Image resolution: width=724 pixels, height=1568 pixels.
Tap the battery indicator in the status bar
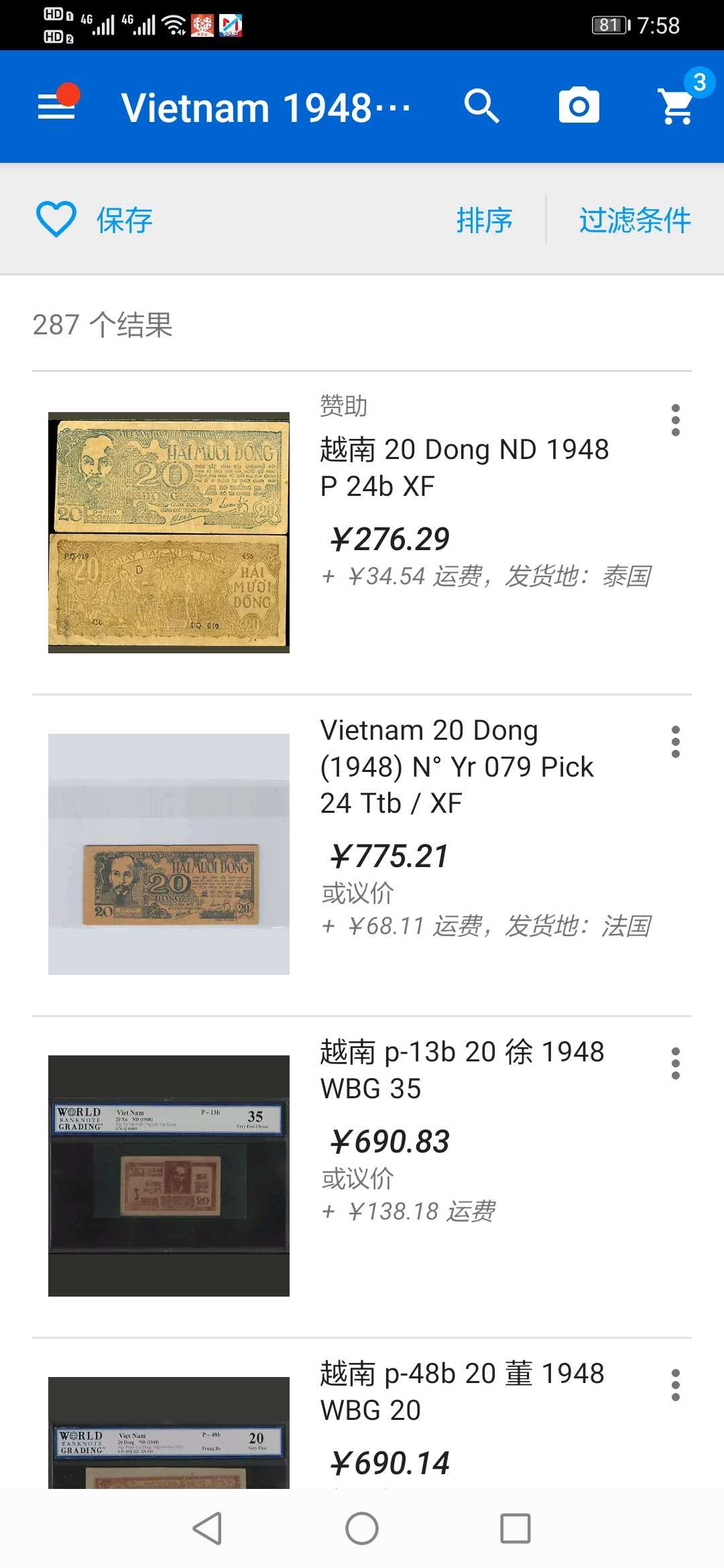coord(608,24)
